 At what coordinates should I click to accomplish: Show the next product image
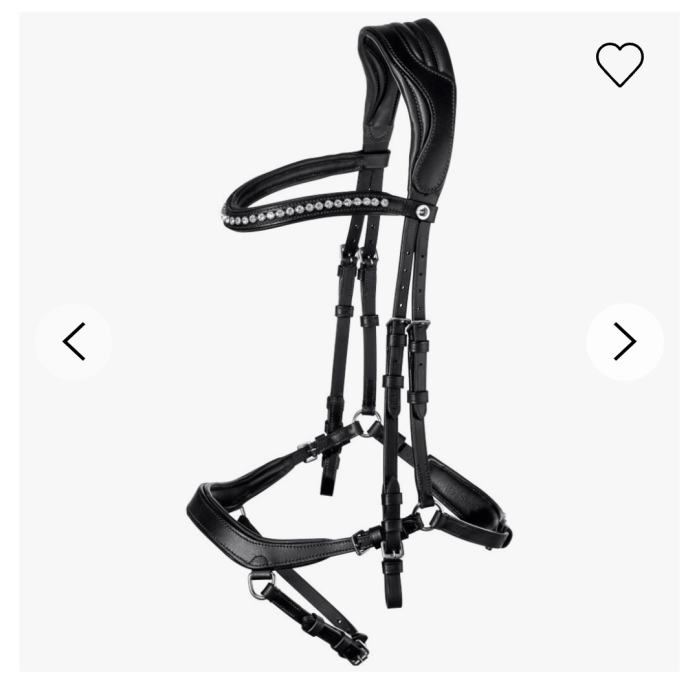click(625, 342)
